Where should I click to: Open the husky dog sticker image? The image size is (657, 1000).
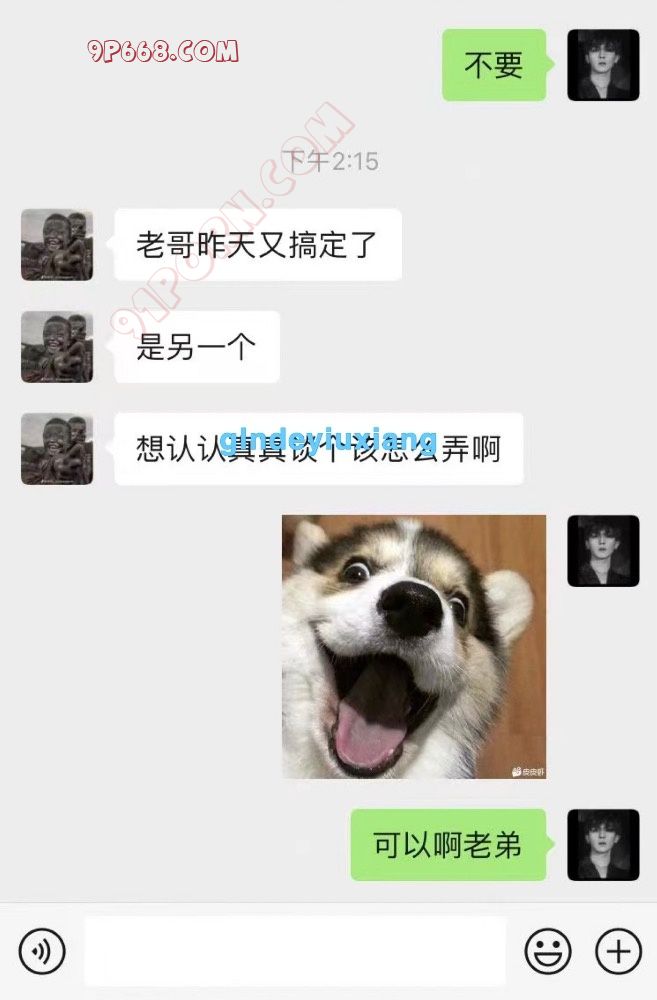(414, 646)
